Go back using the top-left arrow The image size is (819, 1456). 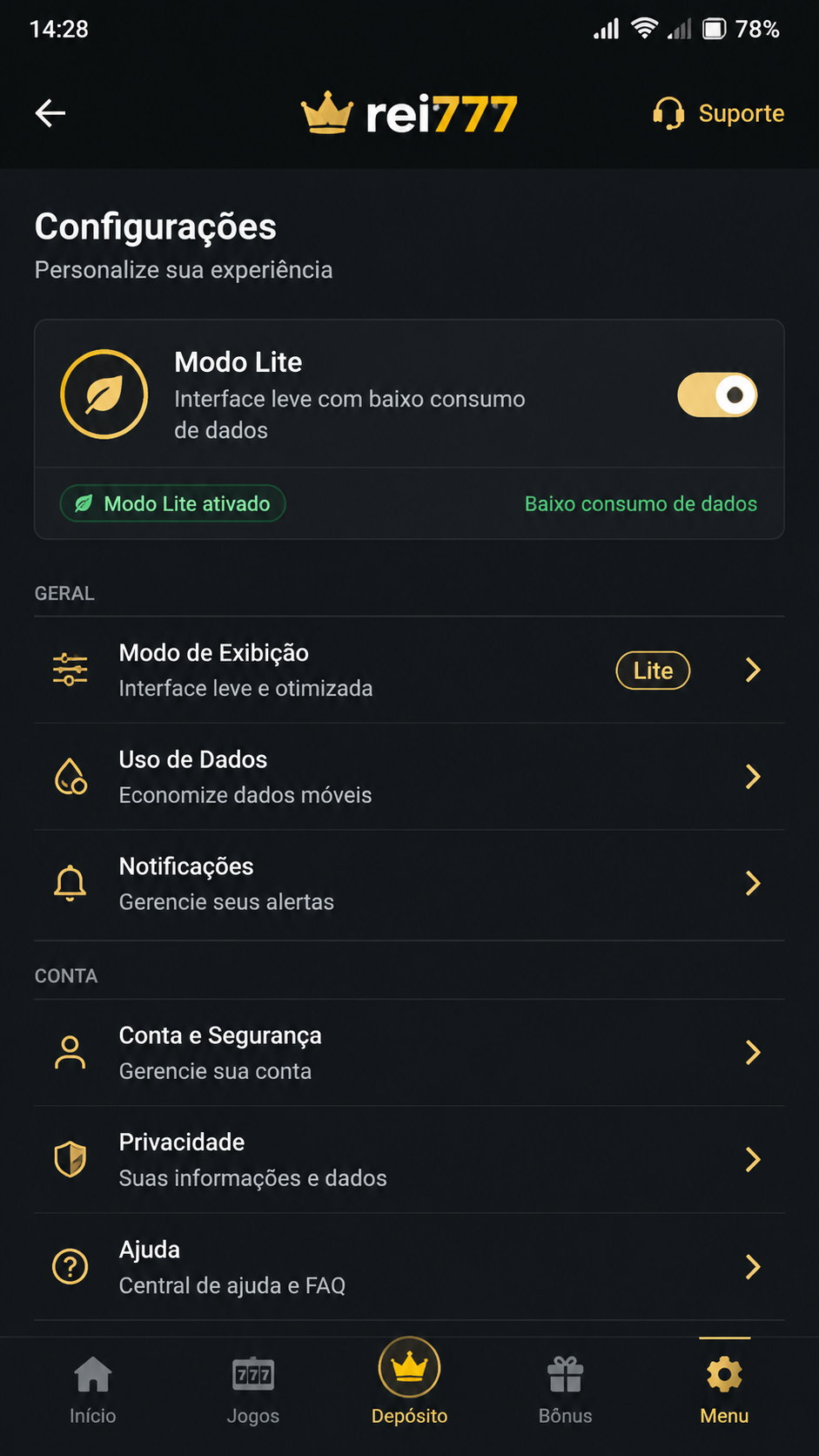coord(50,113)
